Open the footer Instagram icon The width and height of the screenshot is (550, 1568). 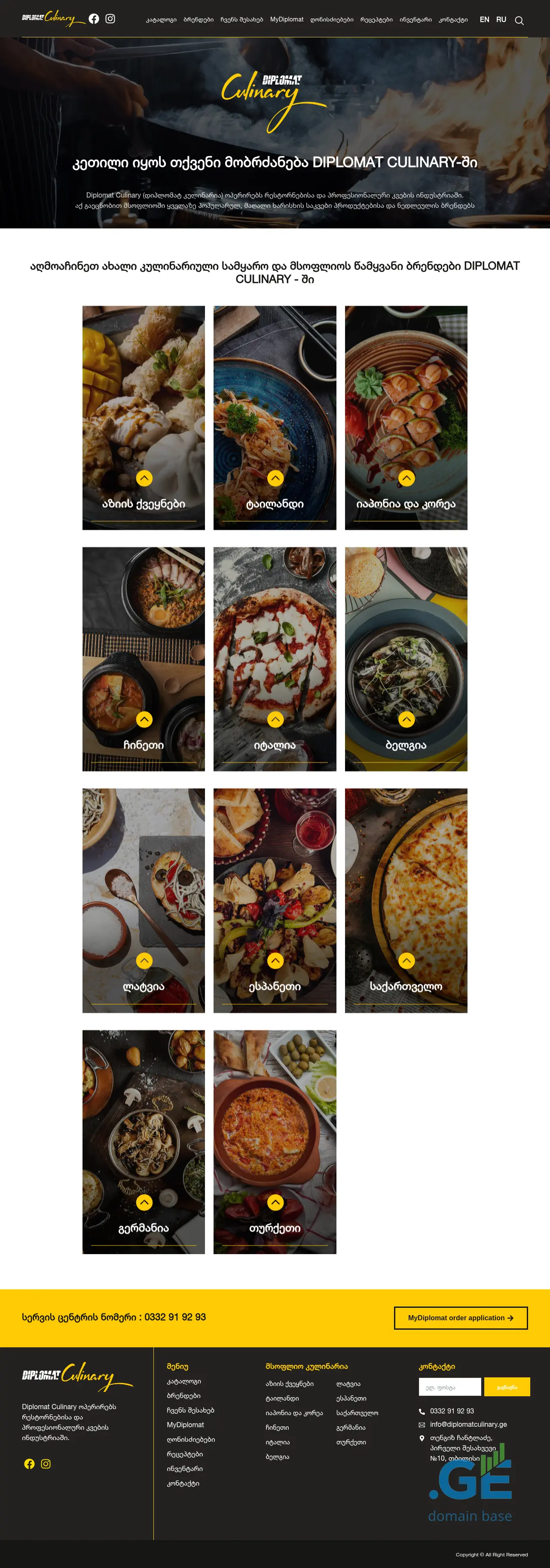pyautogui.click(x=46, y=1464)
